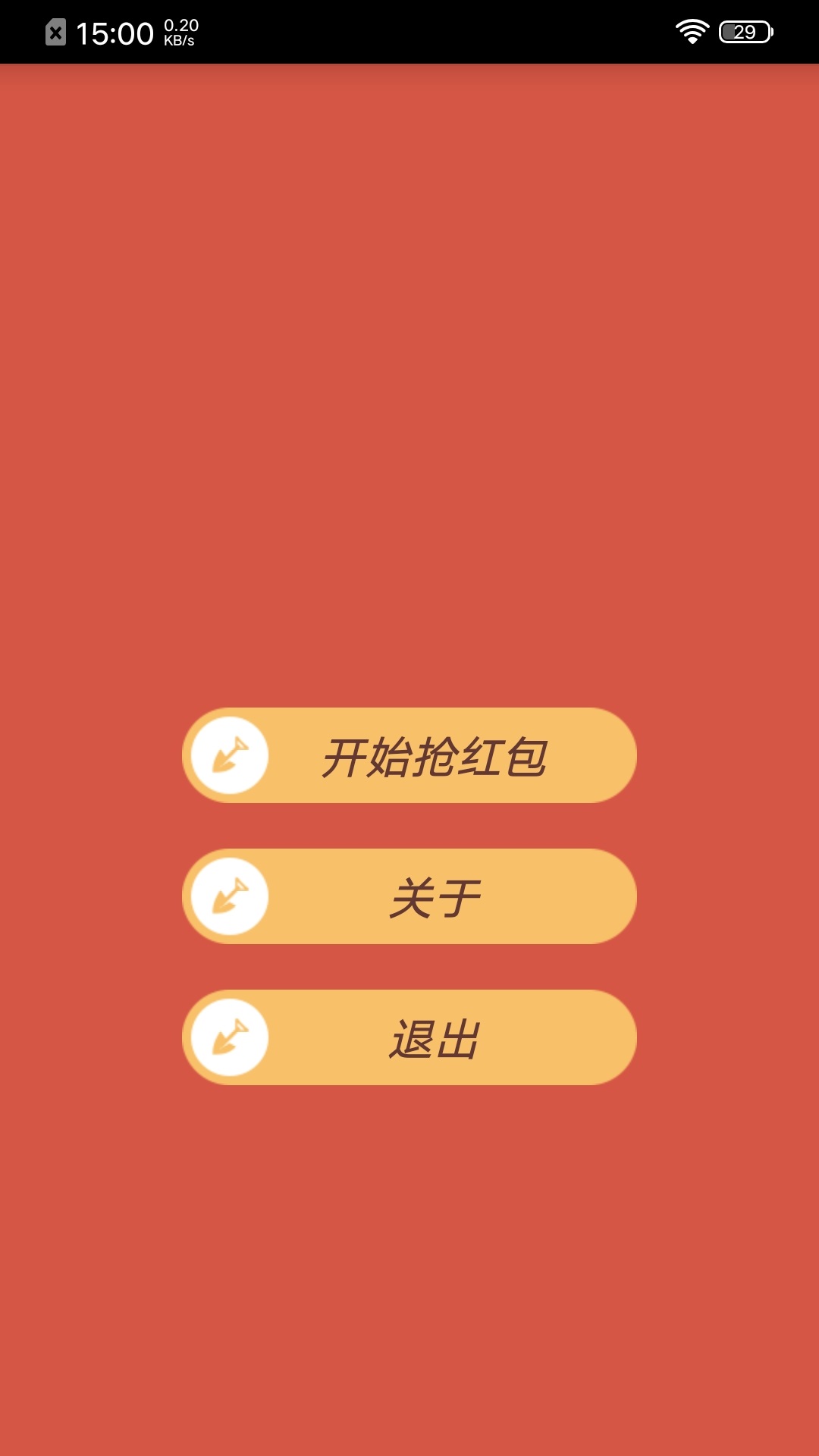819x1456 pixels.
Task: Click the red background area below buttons
Action: pos(409,1251)
